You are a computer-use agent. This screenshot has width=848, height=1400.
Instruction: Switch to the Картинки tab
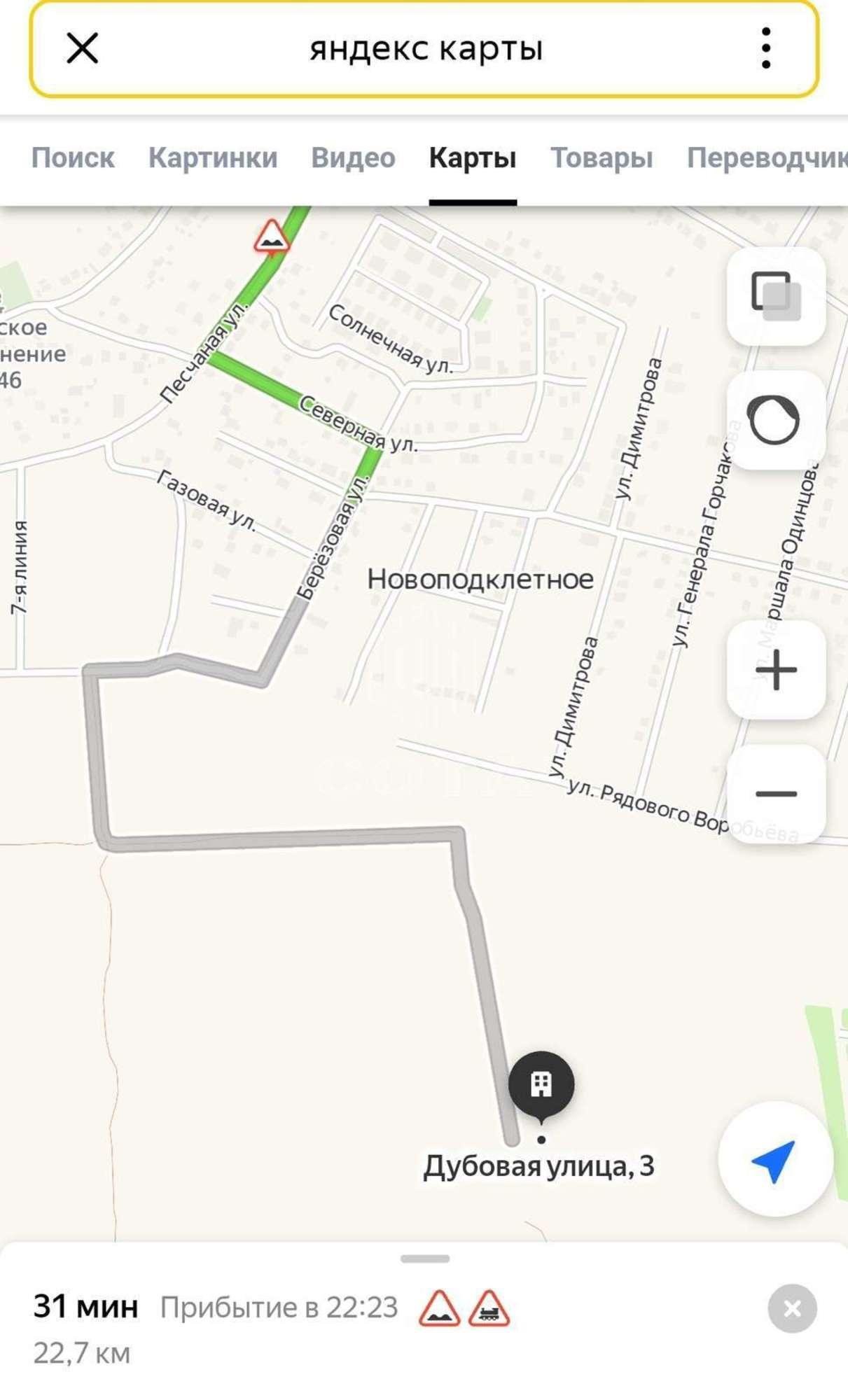(x=213, y=157)
